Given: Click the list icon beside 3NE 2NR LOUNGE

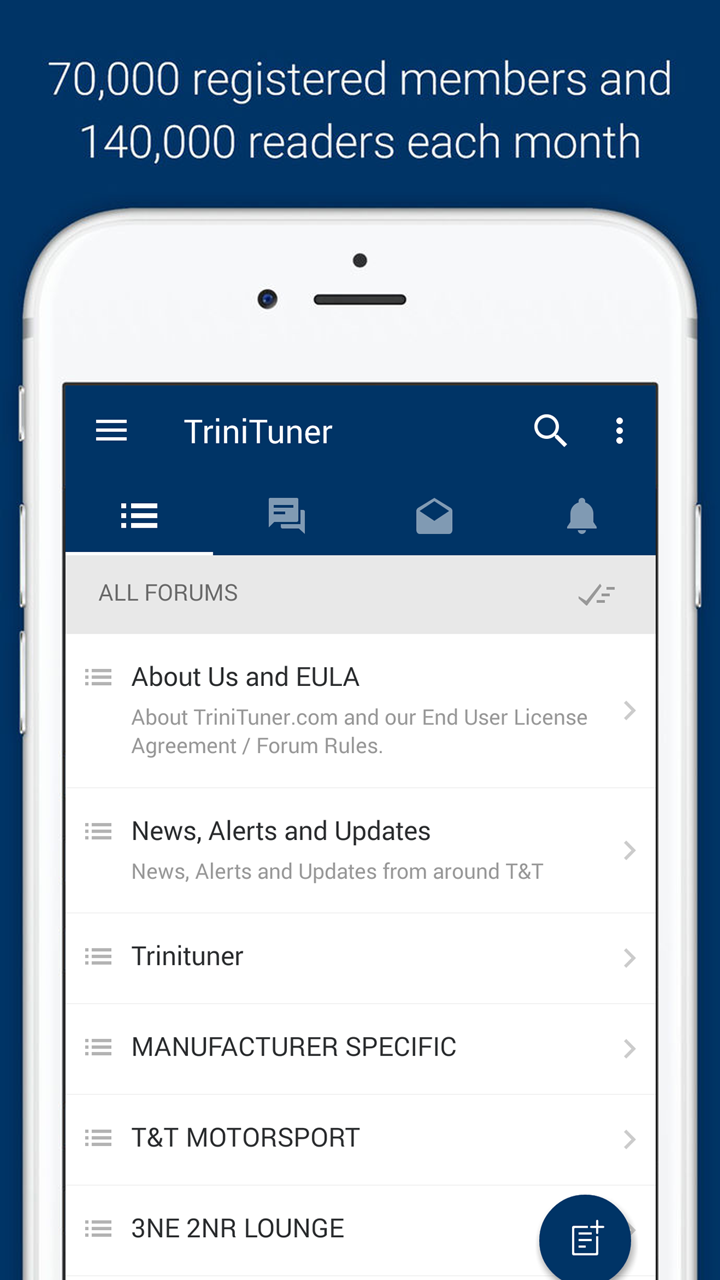Looking at the screenshot, I should click(x=98, y=1228).
